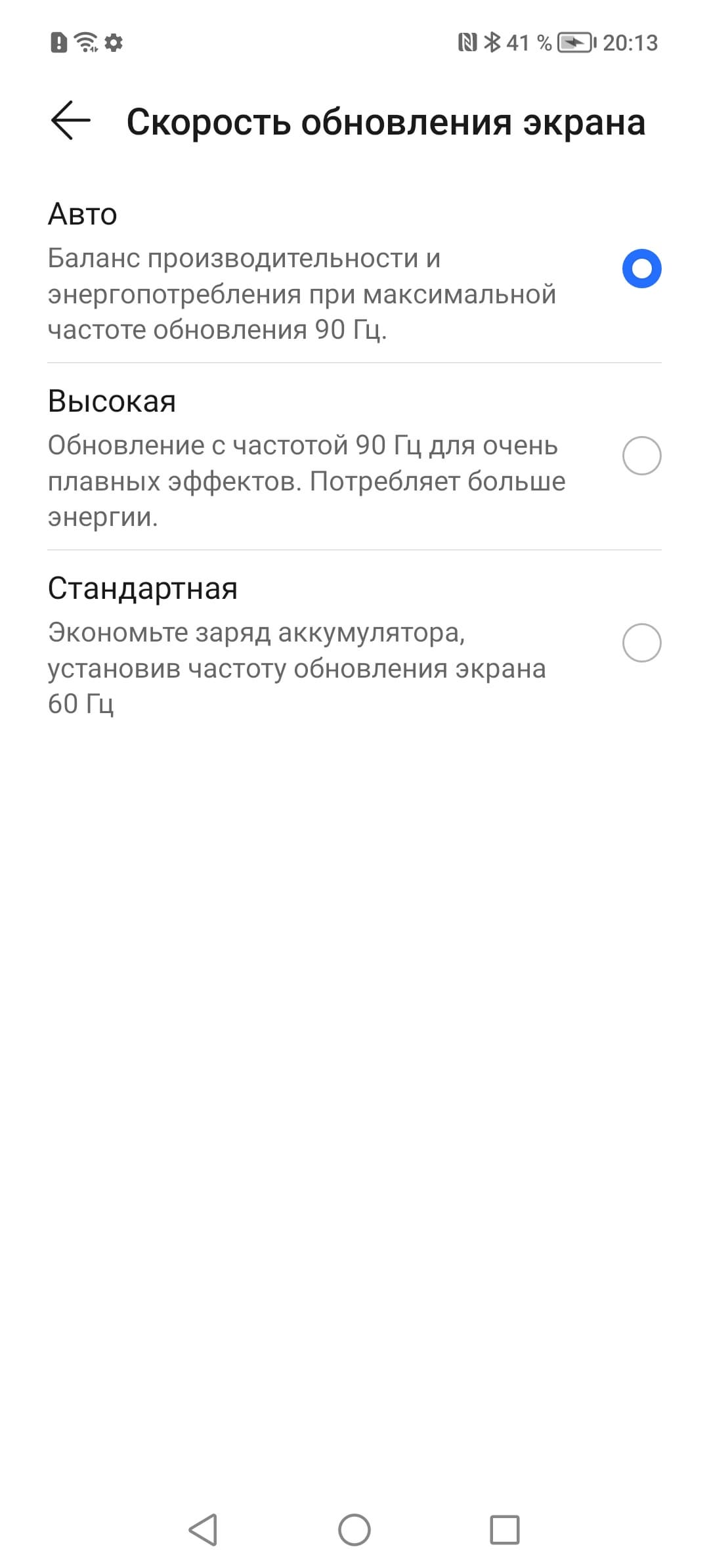Switch to Стандартная 60 Гц refresh rate
Screen dimensions: 709x1568
(641, 643)
